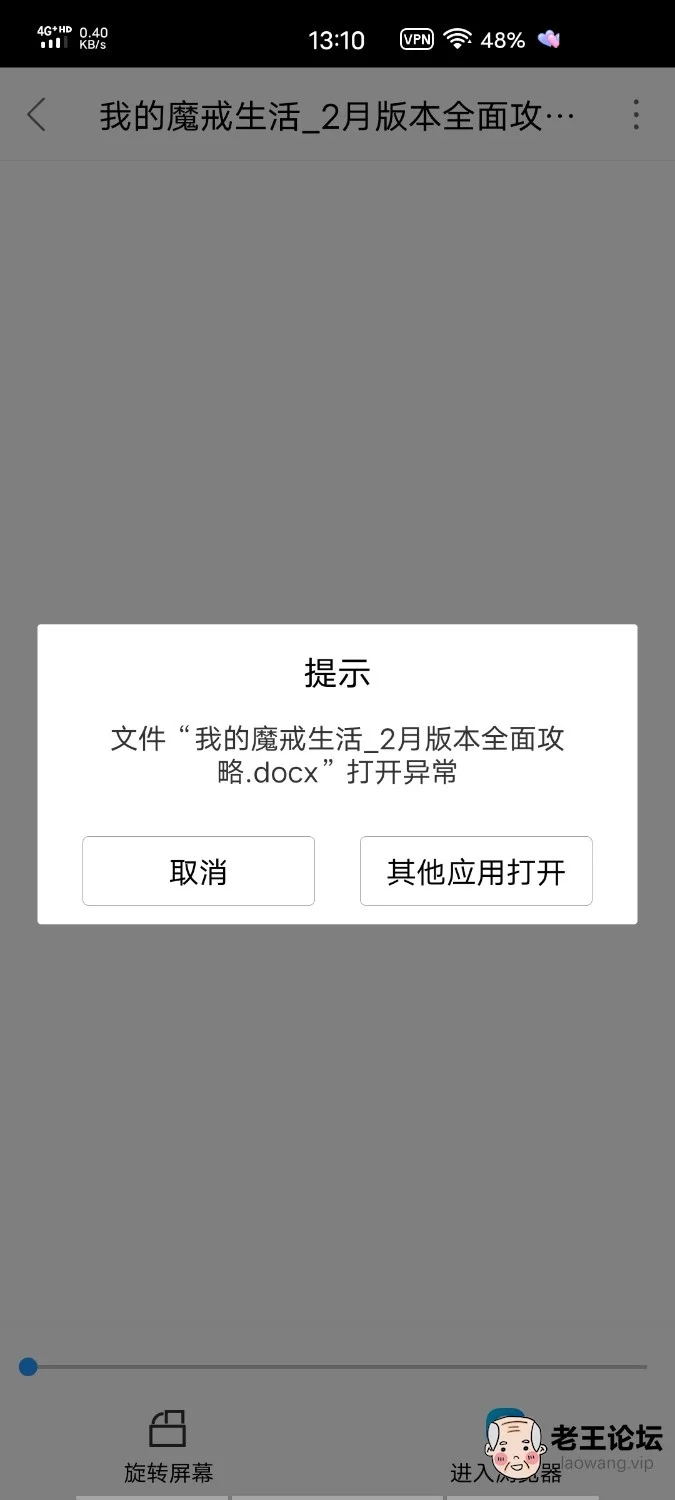Image resolution: width=675 pixels, height=1500 pixels.
Task: Choose 其他应用打开 to open with another app
Action: pos(476,871)
